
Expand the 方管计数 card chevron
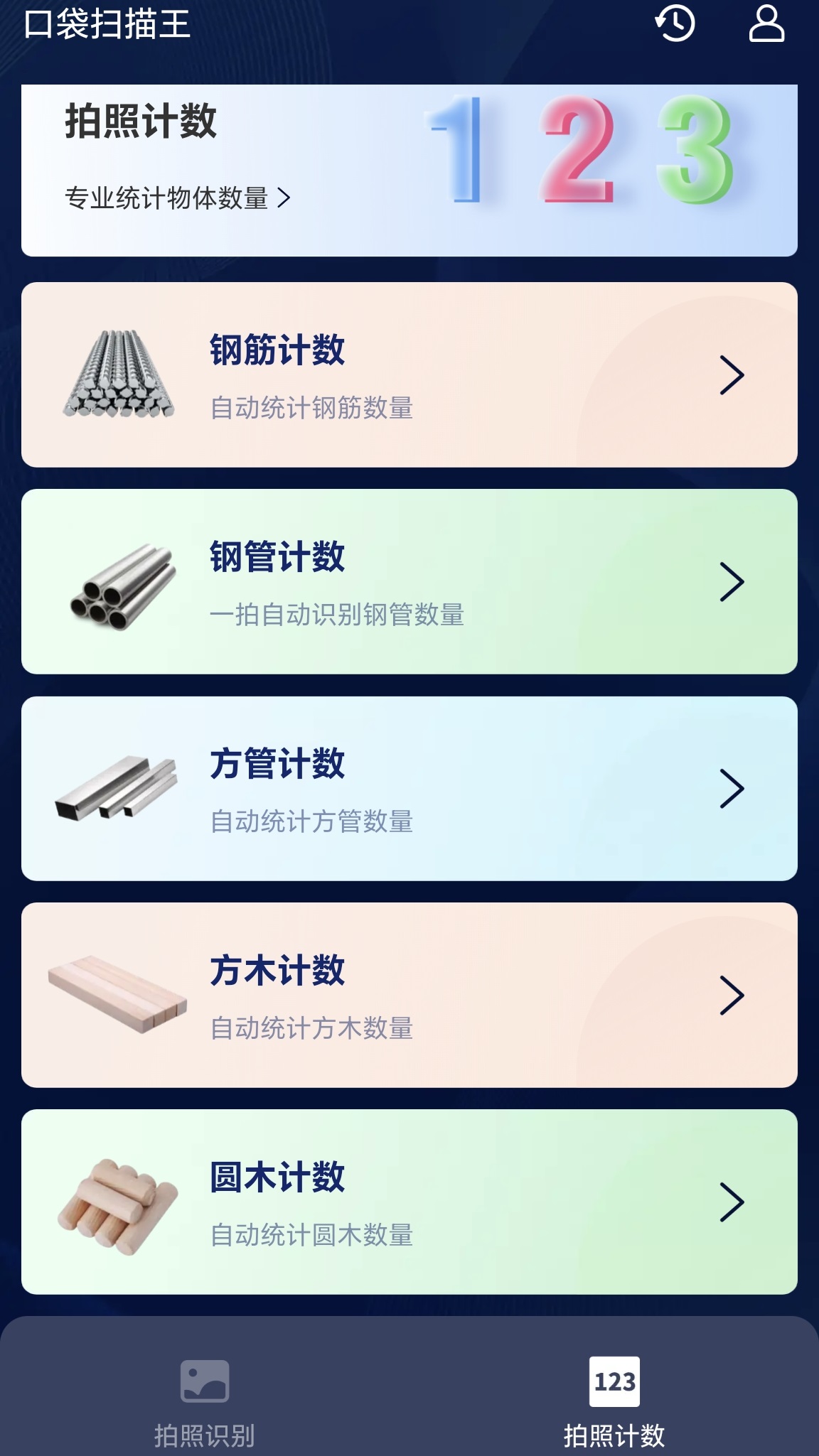point(732,790)
